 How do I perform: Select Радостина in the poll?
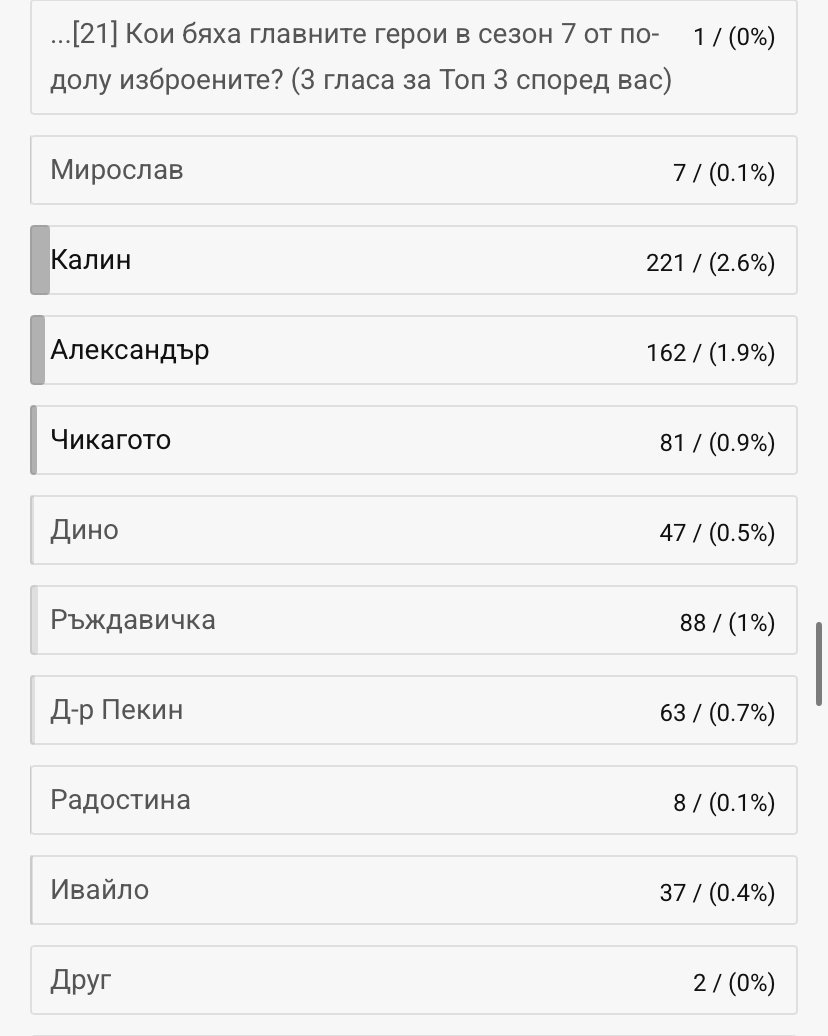pos(413,801)
